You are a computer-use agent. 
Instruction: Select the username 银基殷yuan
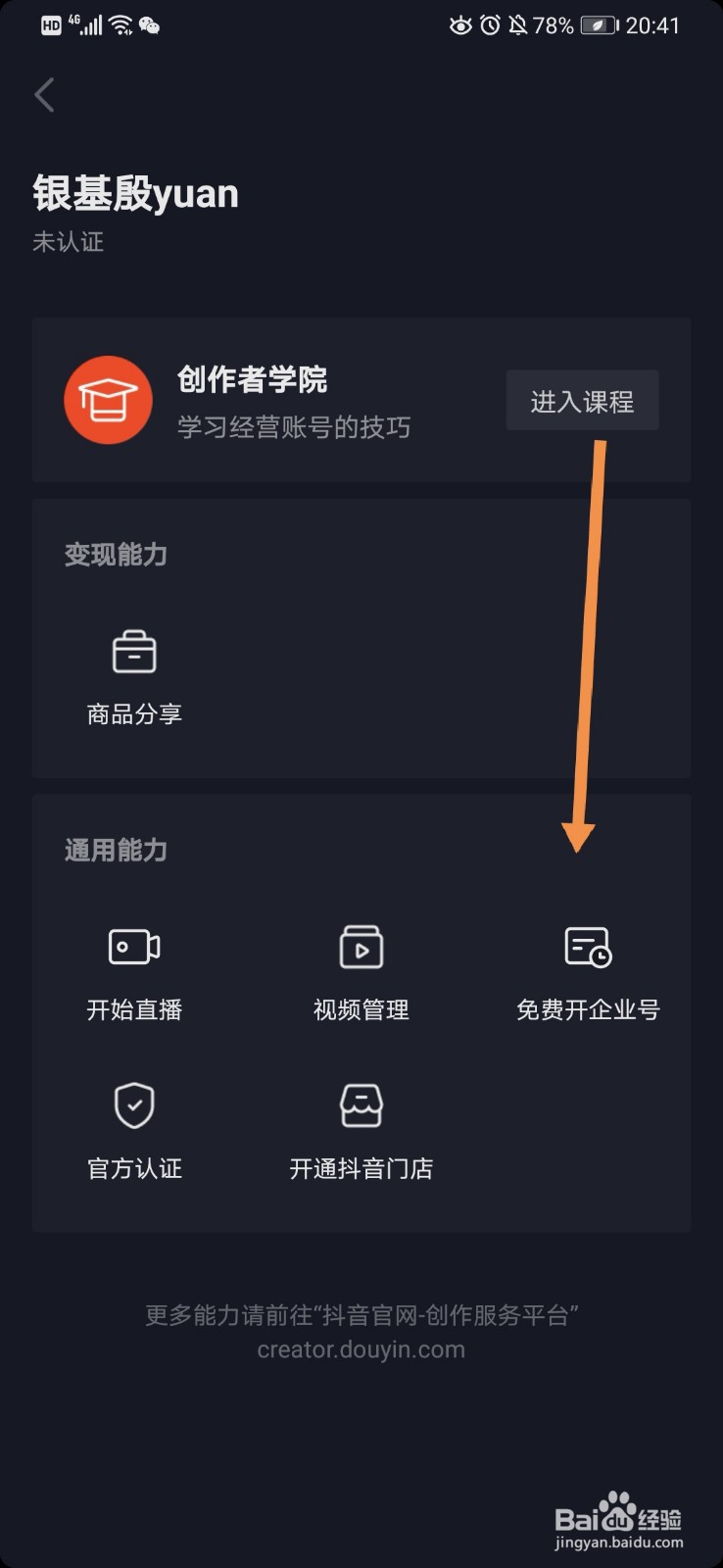[132, 193]
